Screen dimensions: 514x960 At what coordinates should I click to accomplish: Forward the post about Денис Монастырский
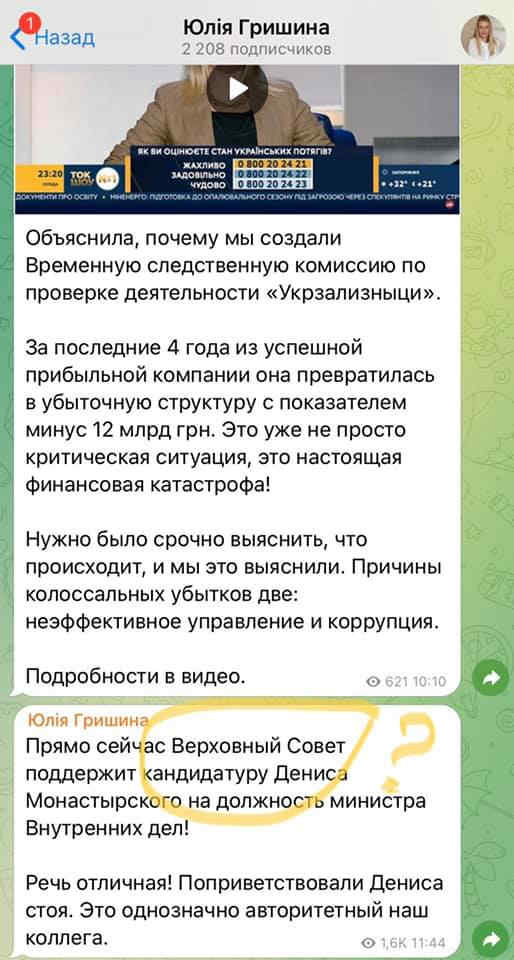pos(491,940)
